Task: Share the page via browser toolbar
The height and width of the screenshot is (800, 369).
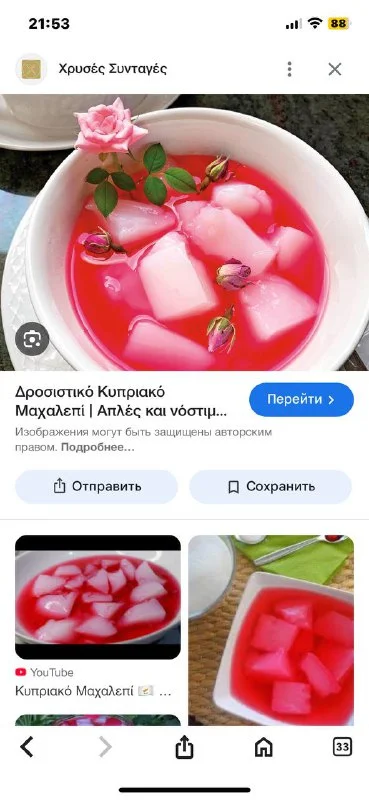Action: pyautogui.click(x=184, y=747)
